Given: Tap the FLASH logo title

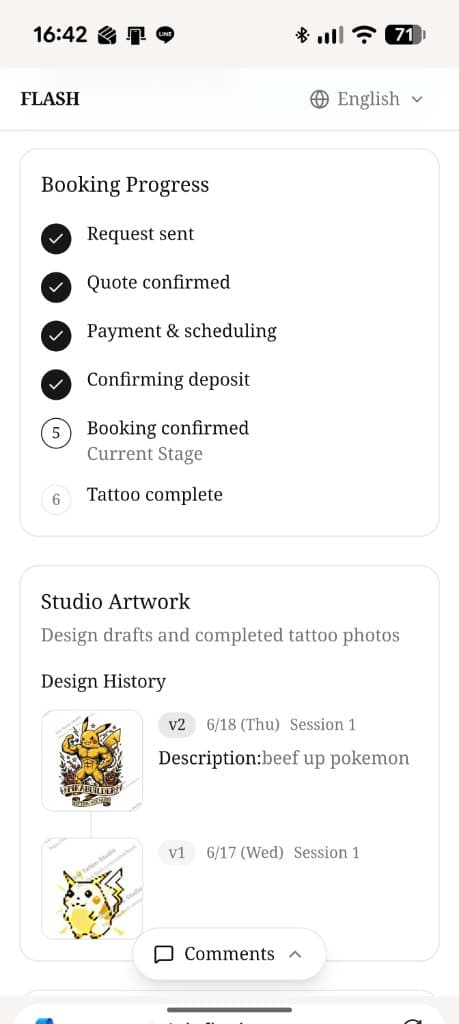Looking at the screenshot, I should (x=50, y=99).
